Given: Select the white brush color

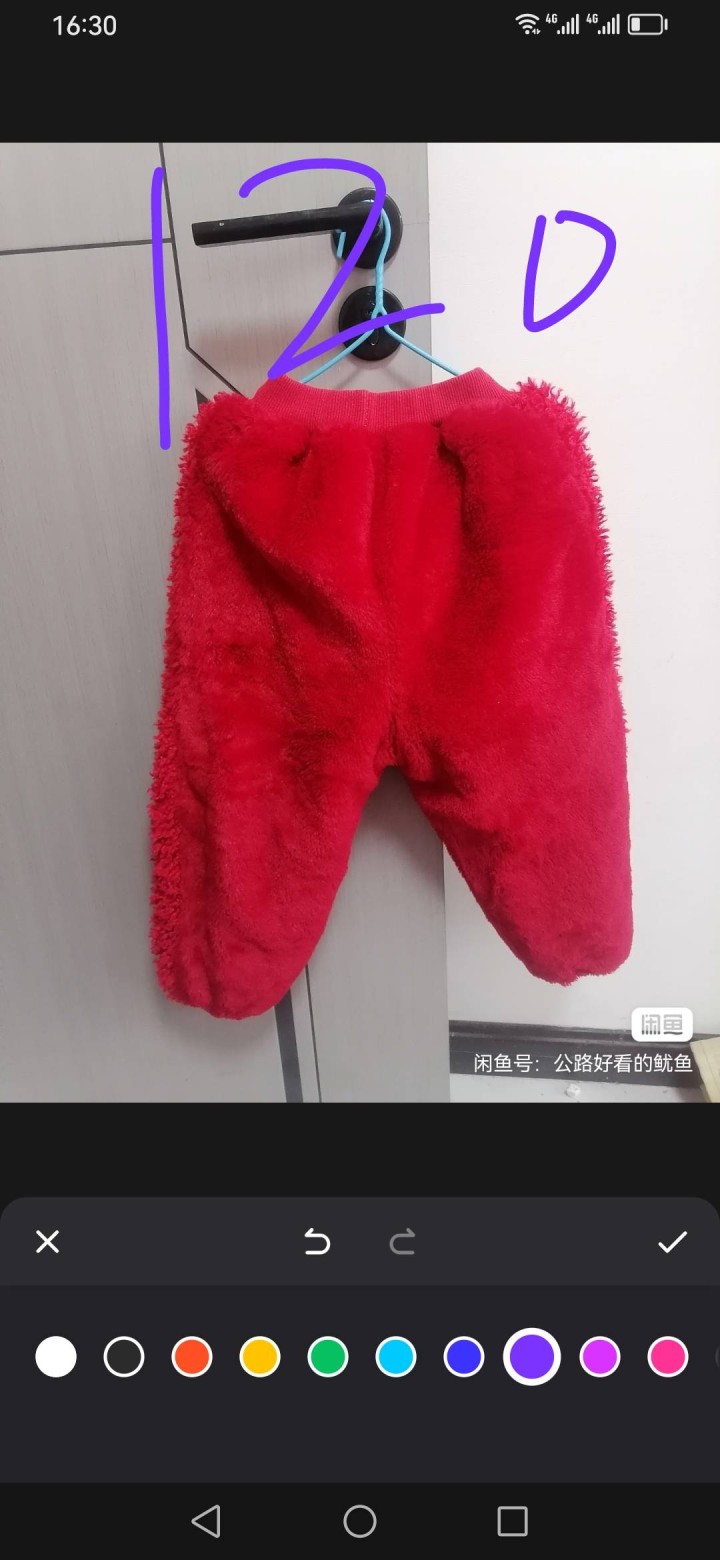Looking at the screenshot, I should point(56,1357).
